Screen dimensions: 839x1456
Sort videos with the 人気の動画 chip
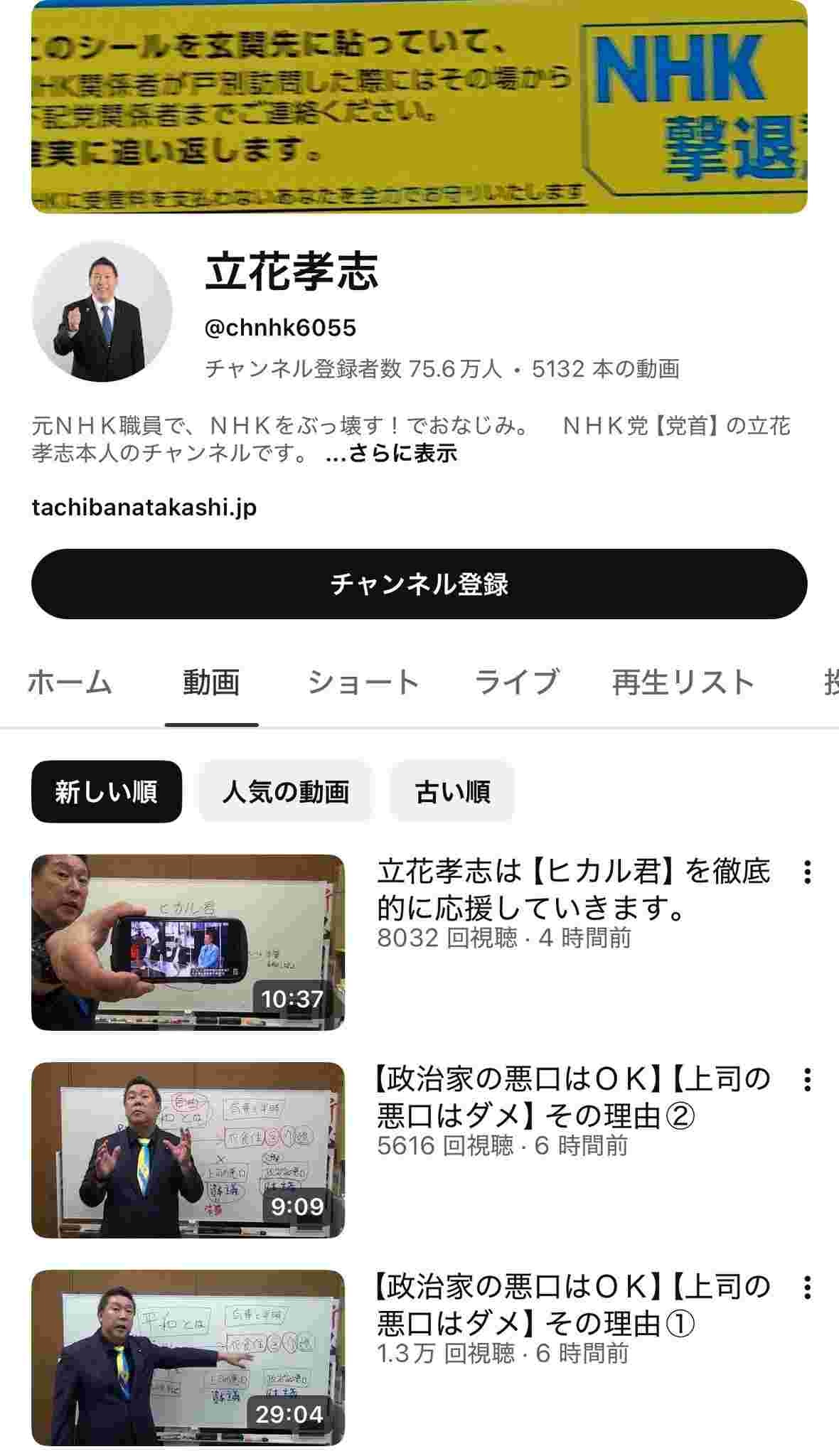(x=285, y=791)
